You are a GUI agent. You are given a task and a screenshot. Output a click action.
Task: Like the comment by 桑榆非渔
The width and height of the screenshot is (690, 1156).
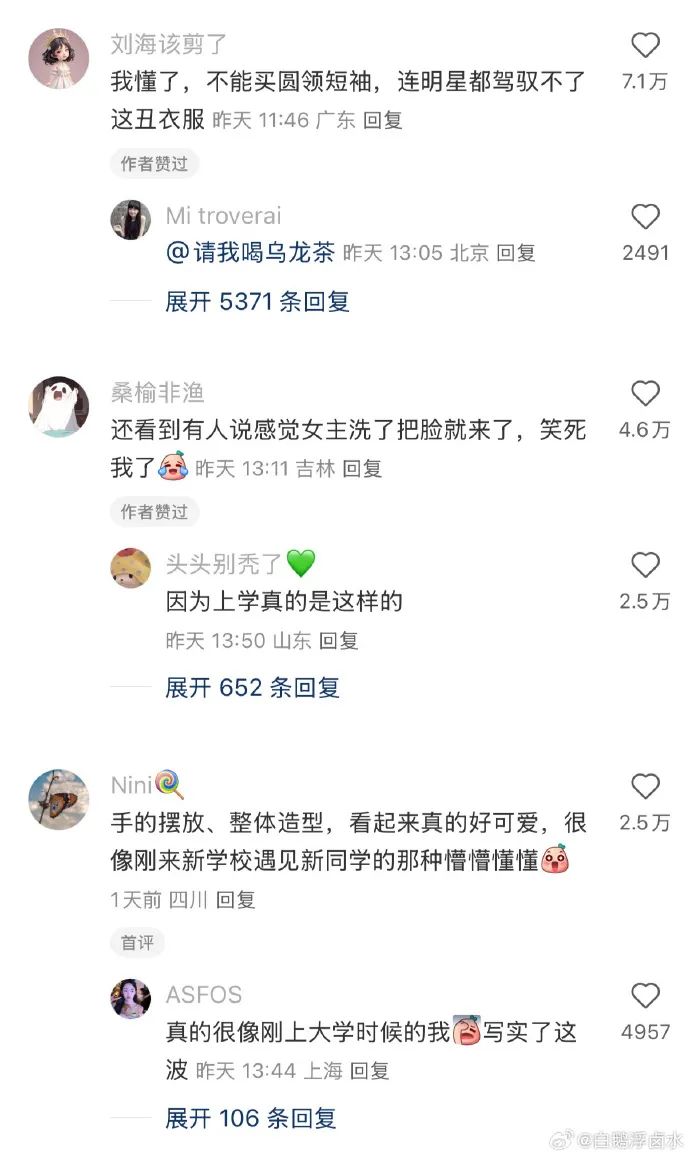point(645,393)
